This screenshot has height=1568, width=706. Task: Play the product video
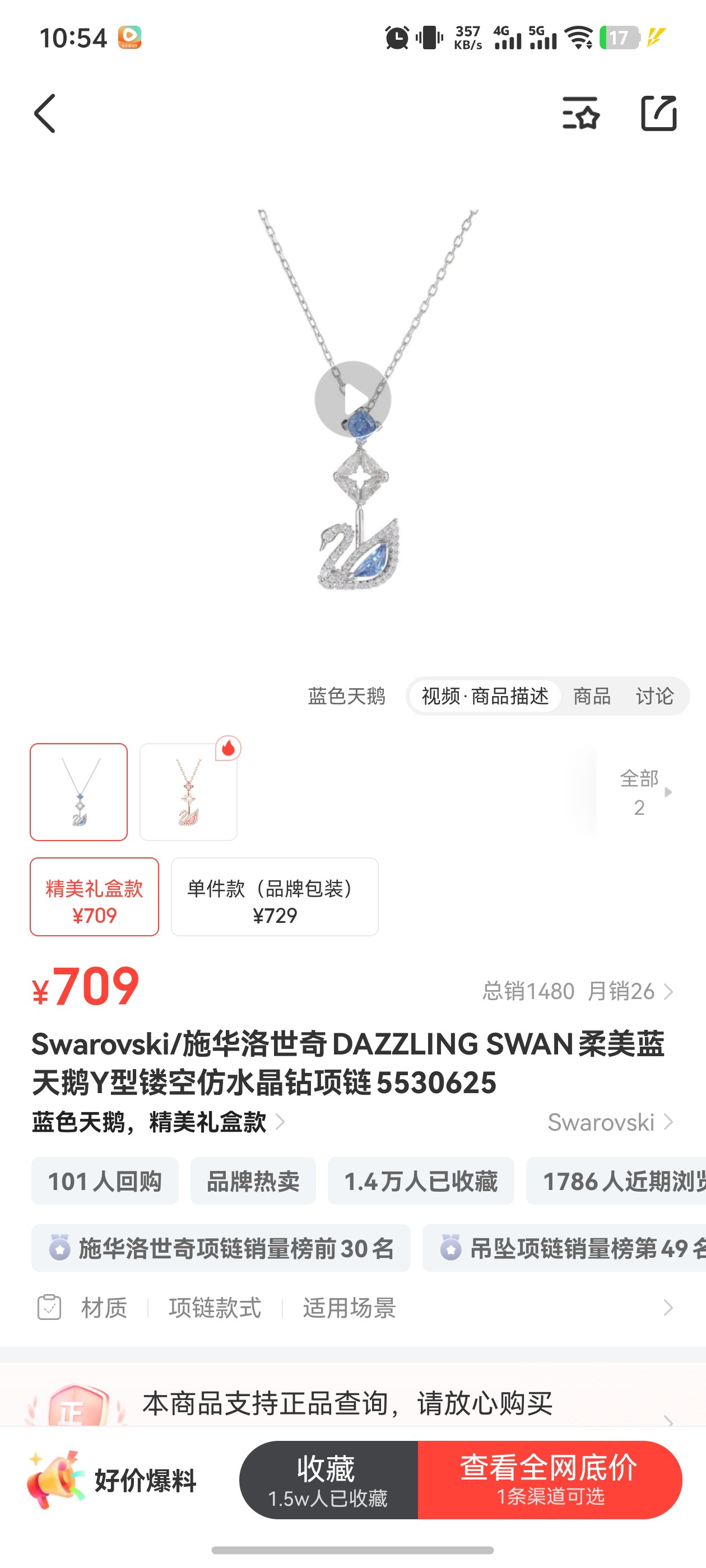pyautogui.click(x=352, y=399)
